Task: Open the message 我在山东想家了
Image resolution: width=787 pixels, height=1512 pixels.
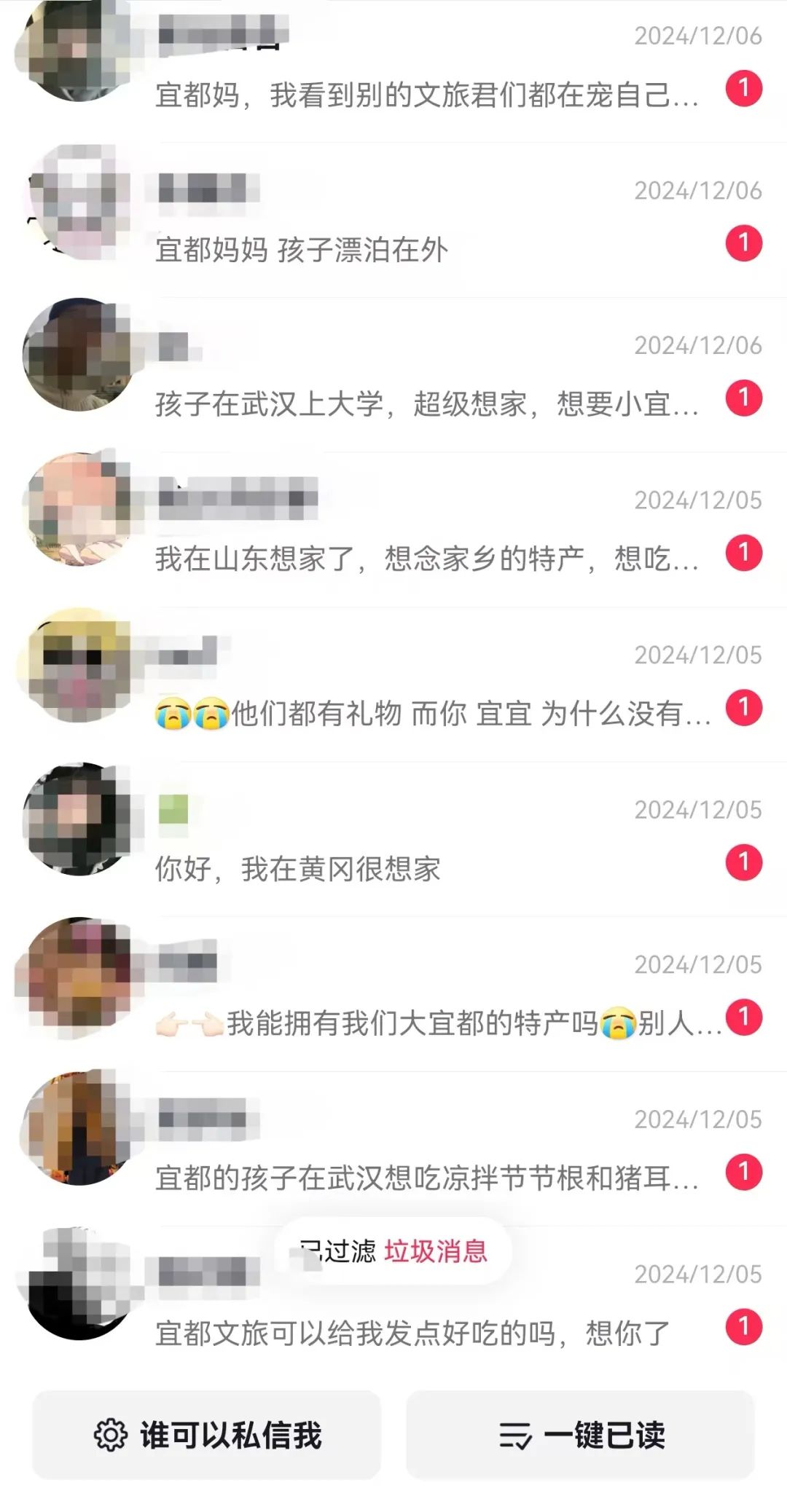Action: coord(426,559)
